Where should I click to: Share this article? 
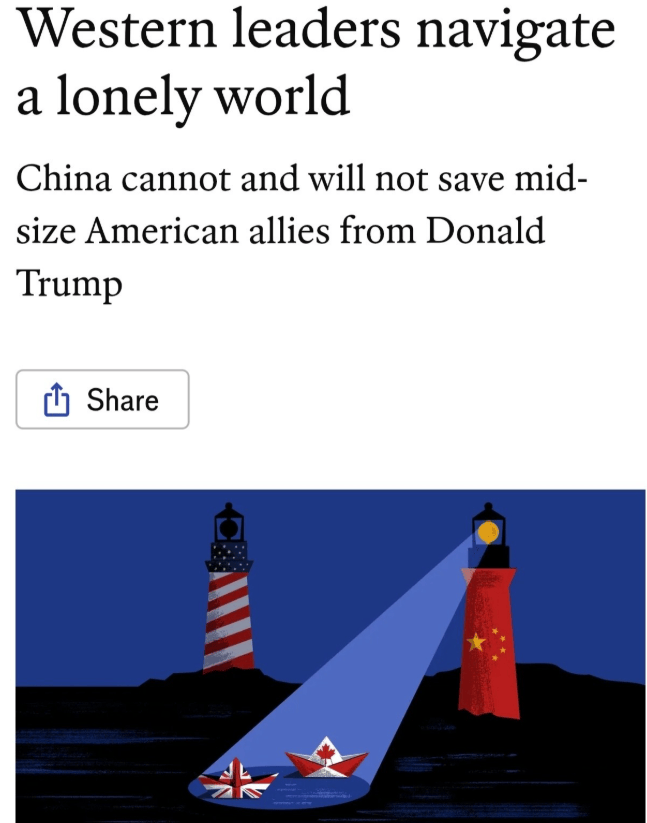point(102,400)
